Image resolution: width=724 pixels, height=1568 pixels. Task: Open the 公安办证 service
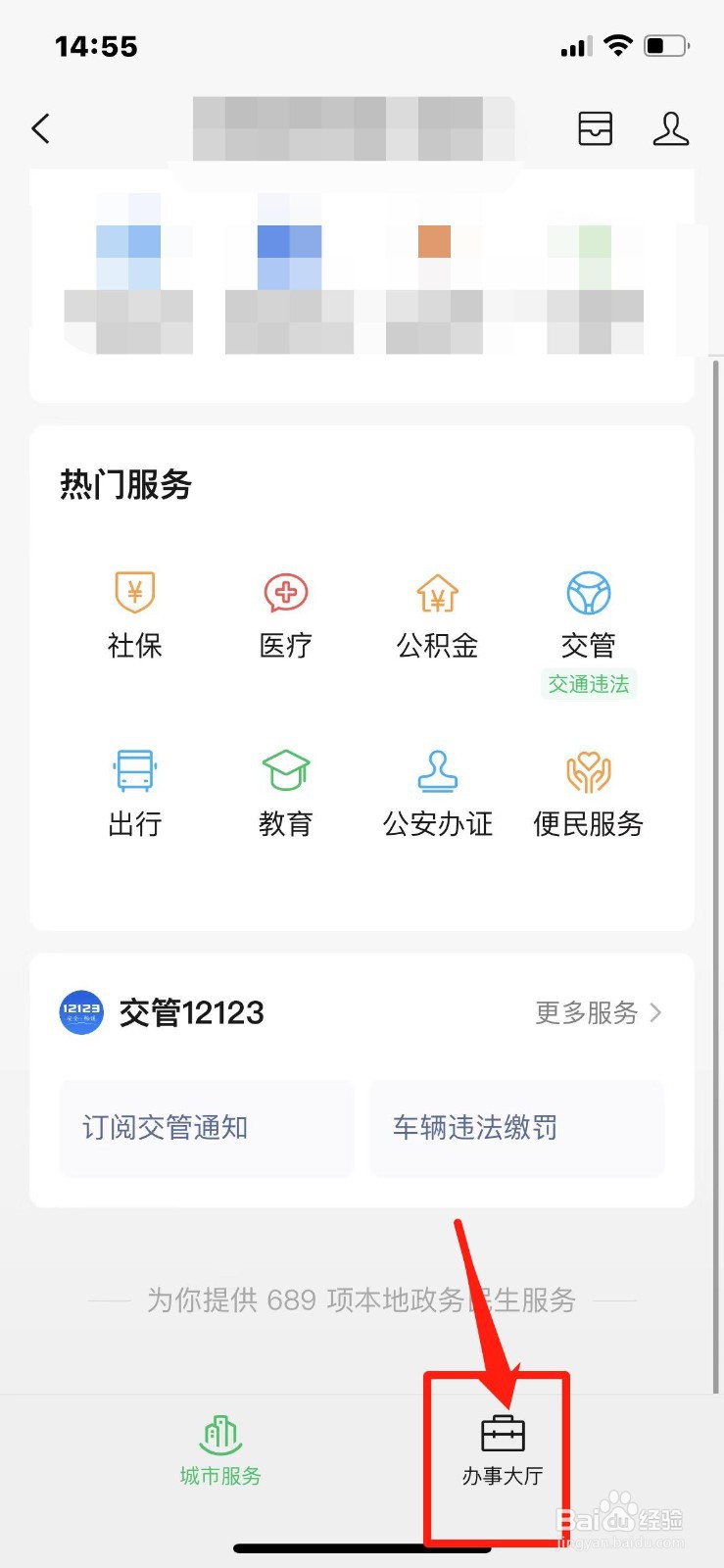(438, 794)
